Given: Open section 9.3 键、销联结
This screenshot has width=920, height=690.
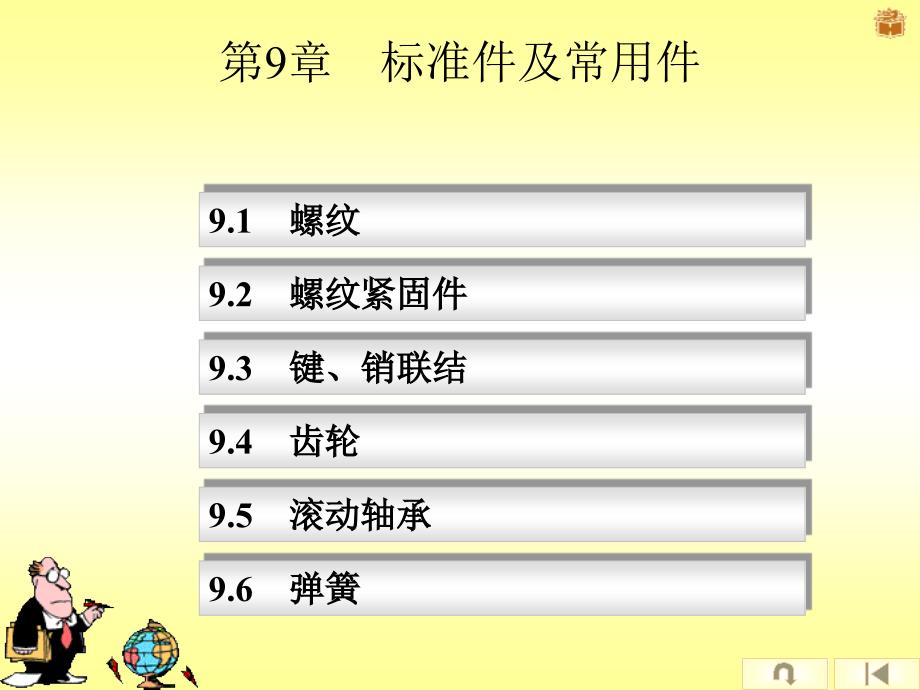Looking at the screenshot, I should 502,369.
